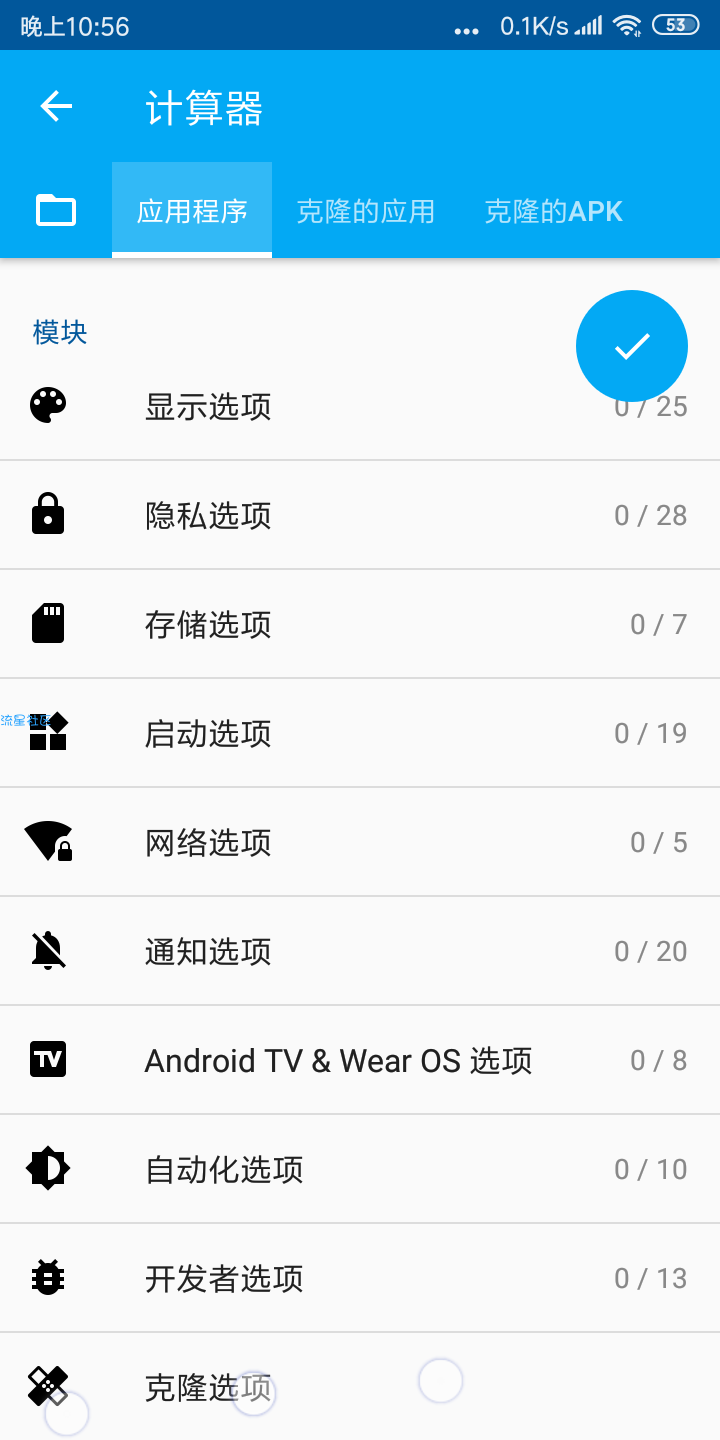This screenshot has height=1440, width=720.
Task: Open the folder tab icon
Action: pos(56,210)
